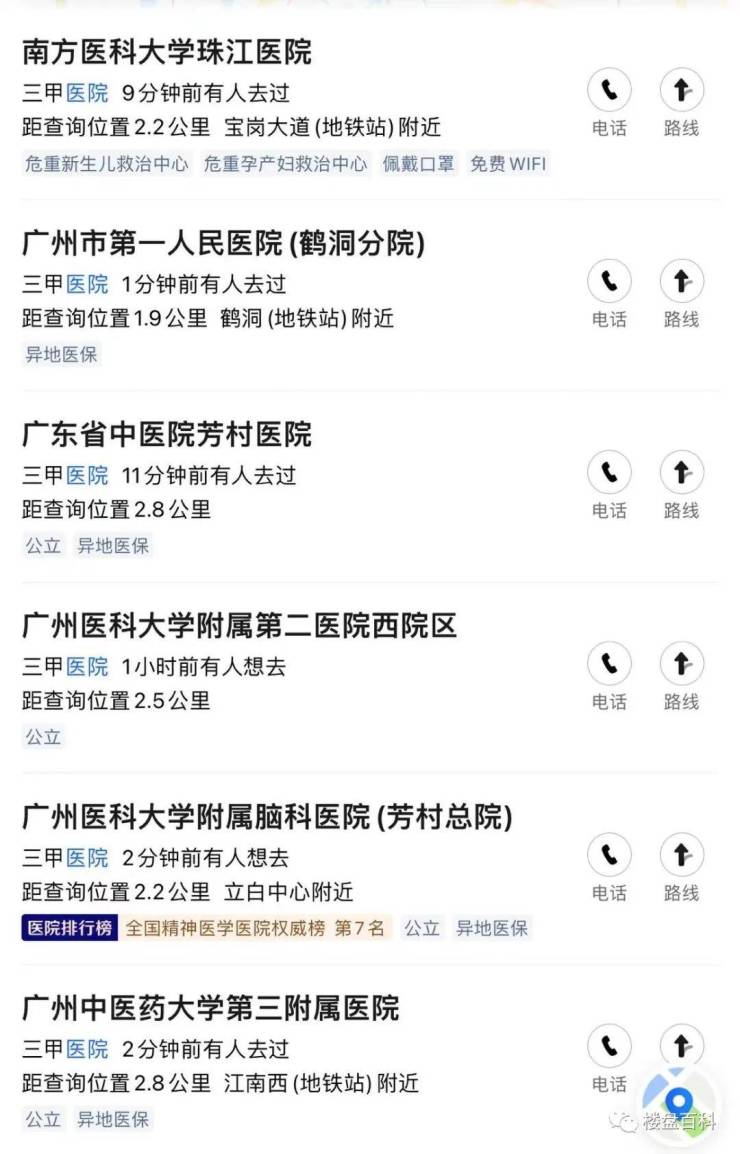Call 南方医科大学珠江医院
This screenshot has width=740, height=1154.
coord(609,92)
